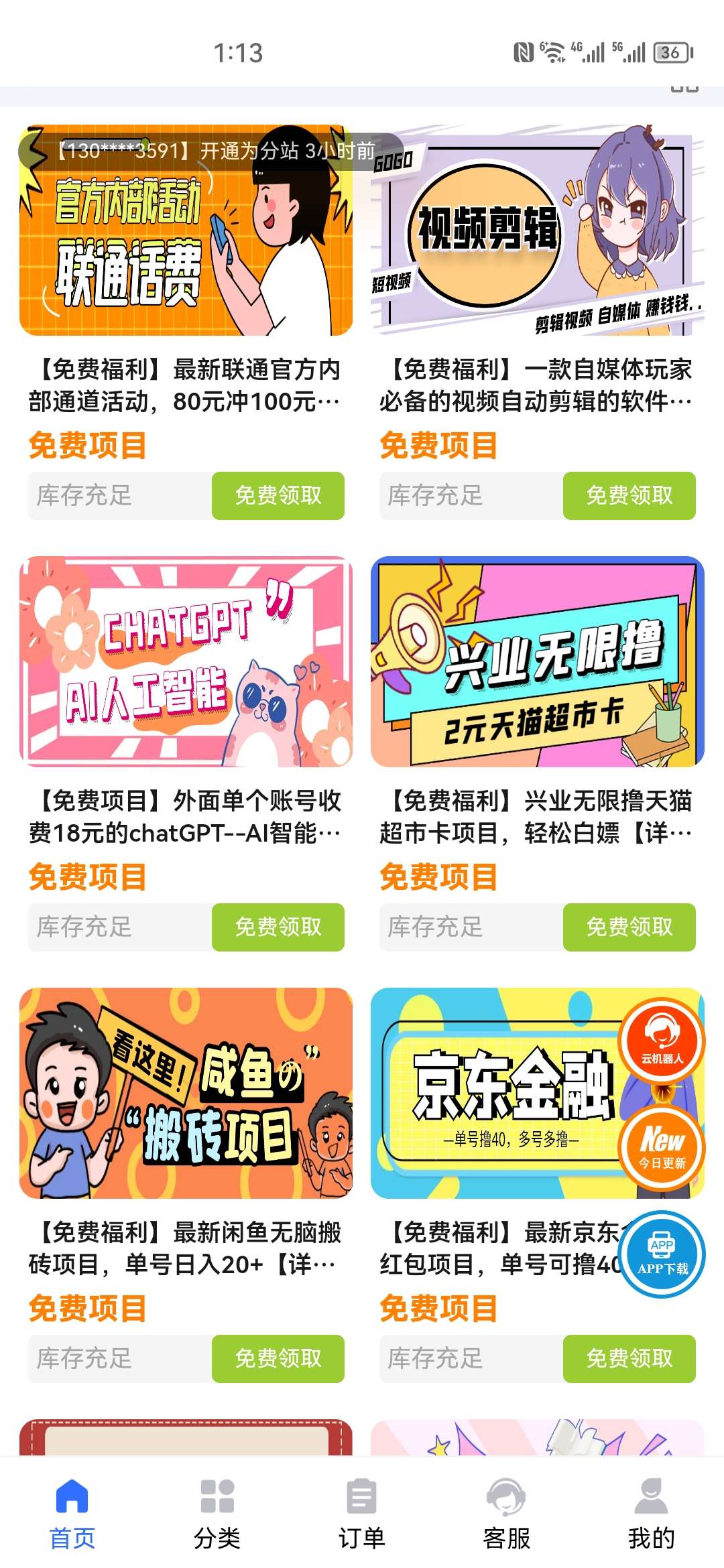Tap 免费领取 for 闲鱼无脑搬砖 project
Image resolution: width=724 pixels, height=1568 pixels.
[x=278, y=1359]
